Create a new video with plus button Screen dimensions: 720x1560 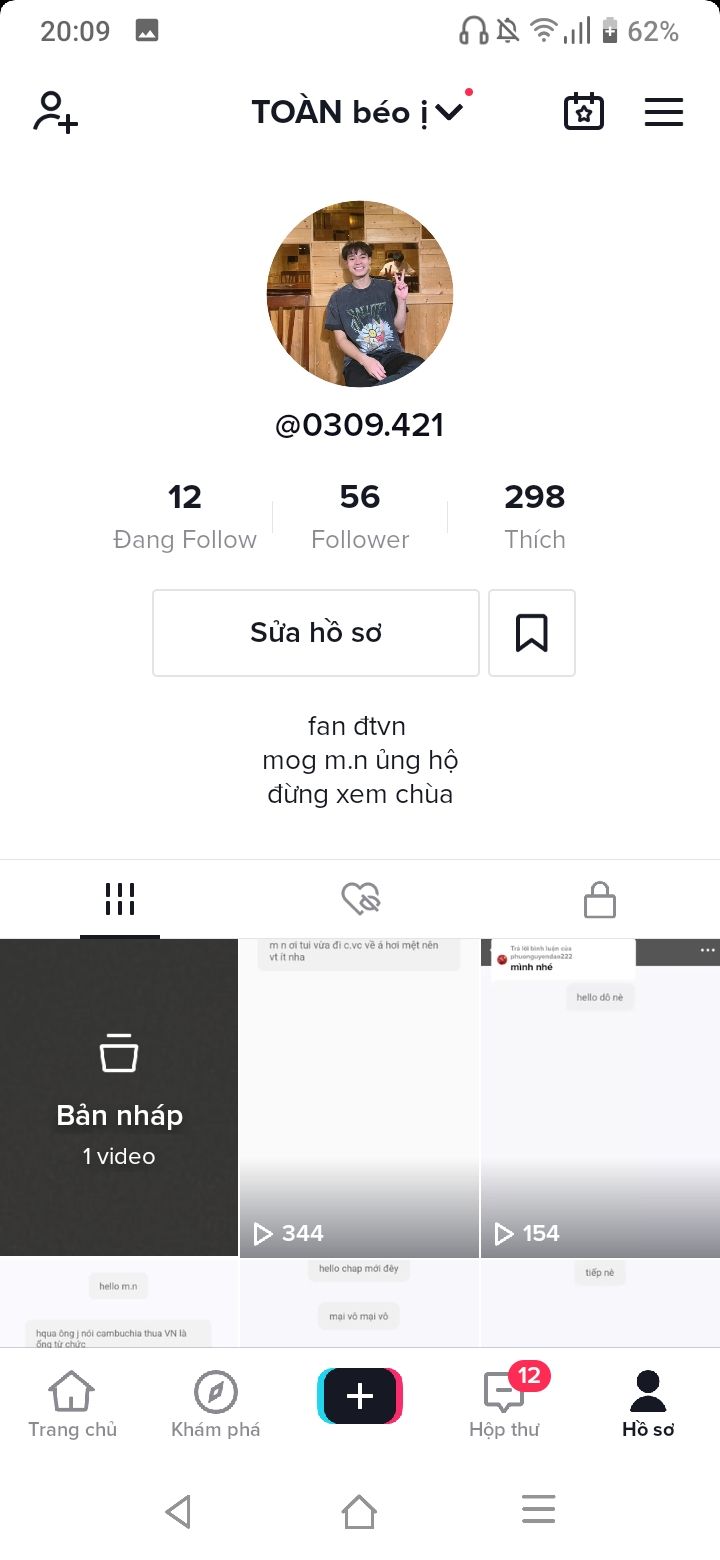coord(360,1396)
